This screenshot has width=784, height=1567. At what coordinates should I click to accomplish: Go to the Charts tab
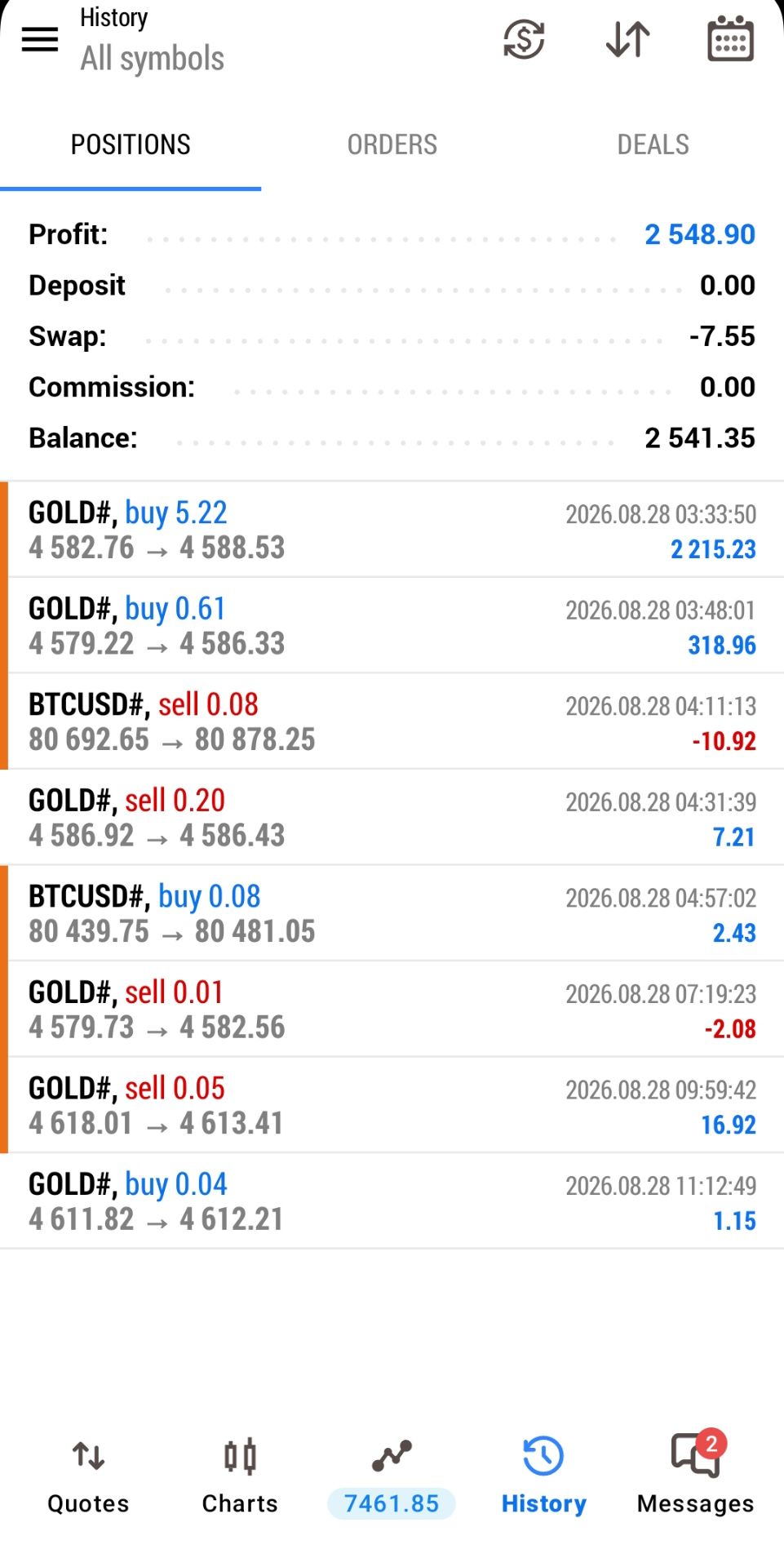(240, 1476)
